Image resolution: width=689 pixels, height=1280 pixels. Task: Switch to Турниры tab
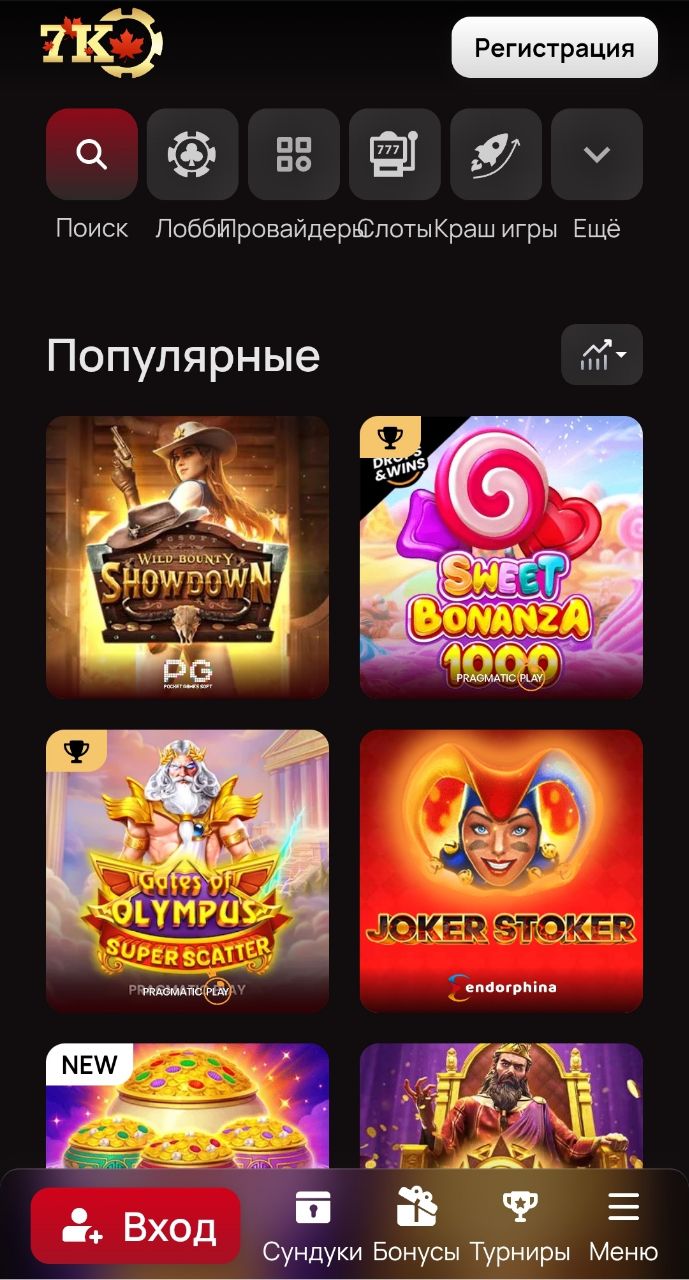click(x=520, y=1226)
